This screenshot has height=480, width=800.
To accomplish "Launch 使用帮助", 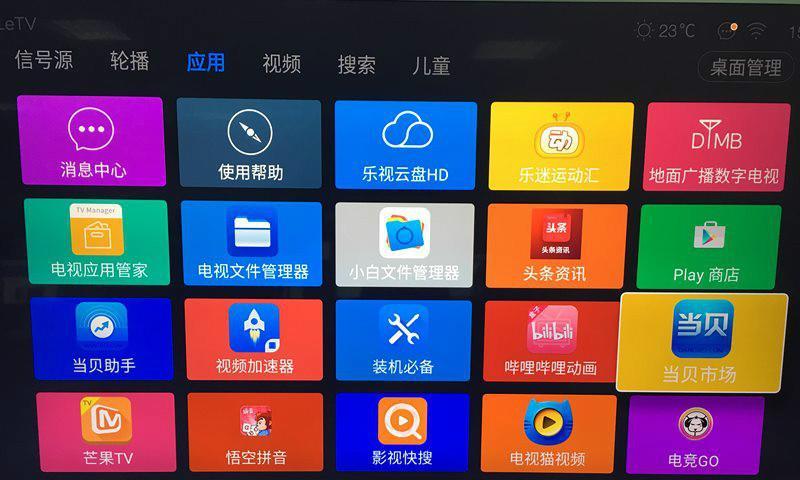I will 250,144.
